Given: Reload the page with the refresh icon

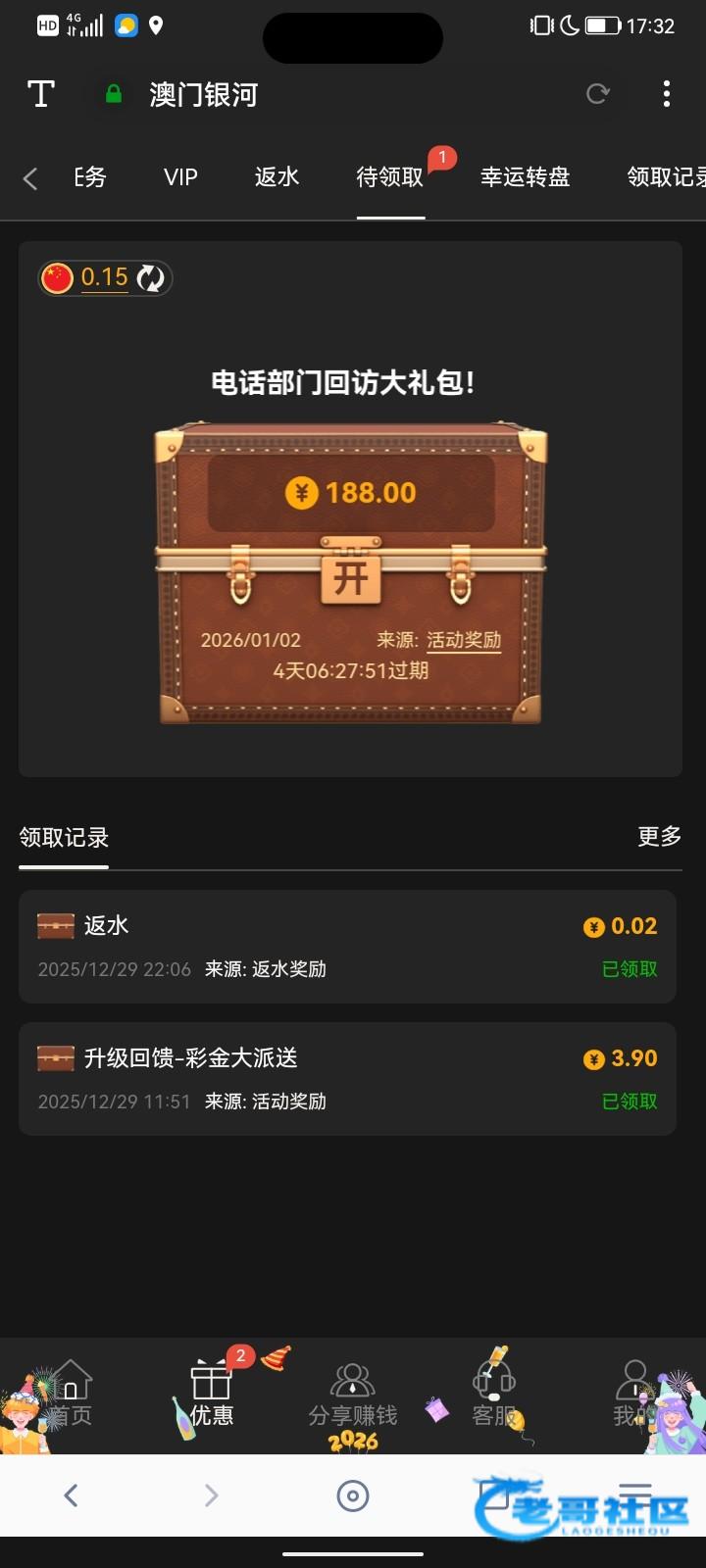Looking at the screenshot, I should point(597,94).
